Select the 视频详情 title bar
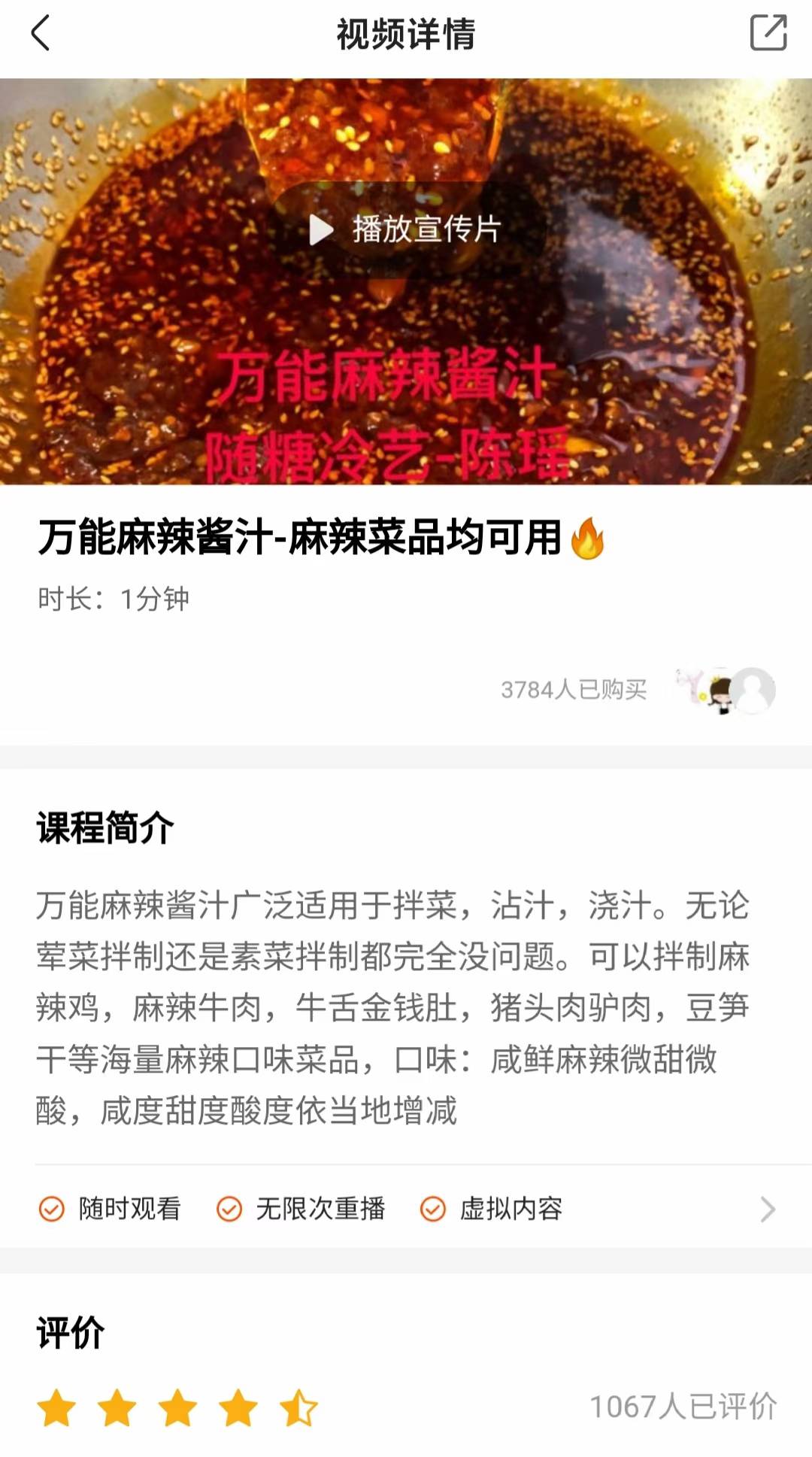812x1457 pixels. pos(406,35)
